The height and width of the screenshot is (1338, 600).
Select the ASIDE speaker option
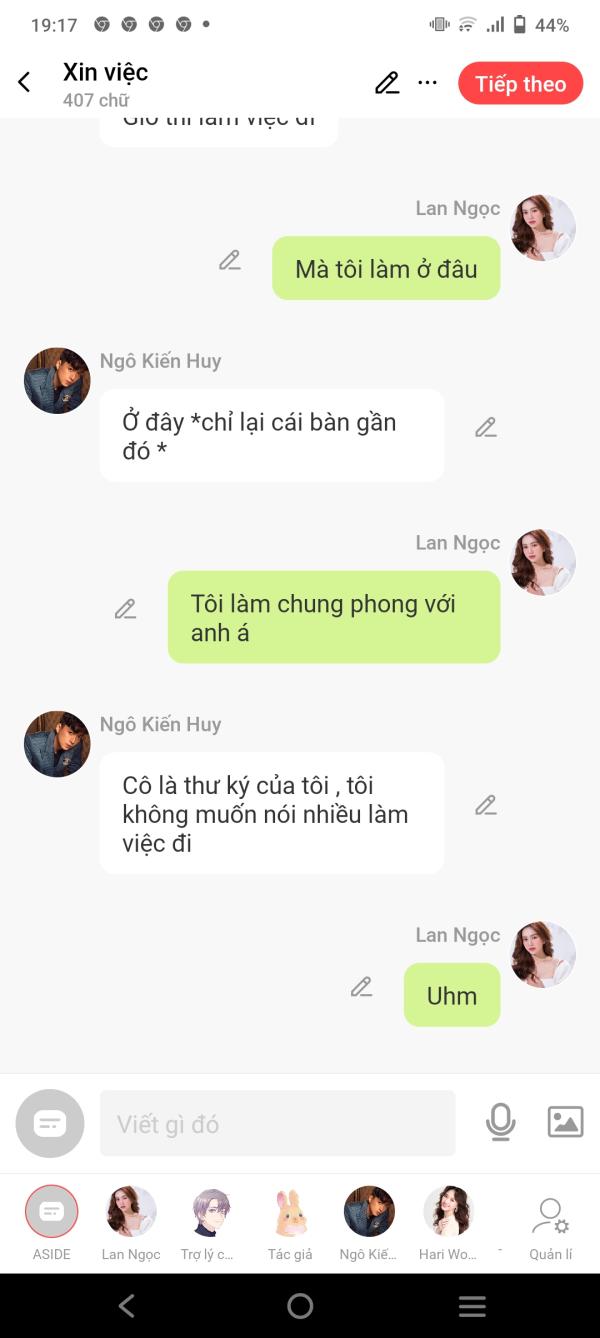pos(51,1222)
